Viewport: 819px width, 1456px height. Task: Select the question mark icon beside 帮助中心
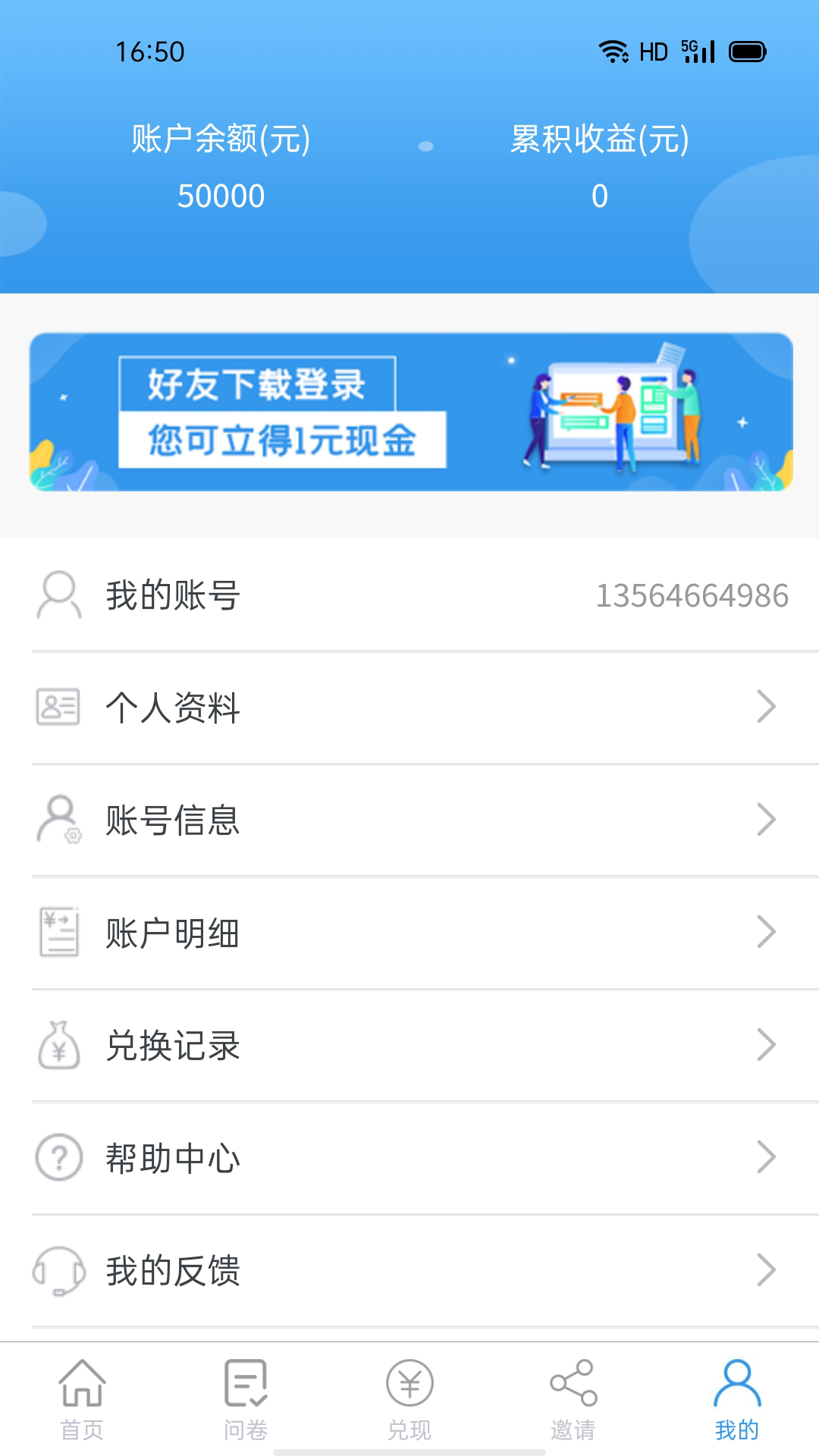click(59, 1158)
